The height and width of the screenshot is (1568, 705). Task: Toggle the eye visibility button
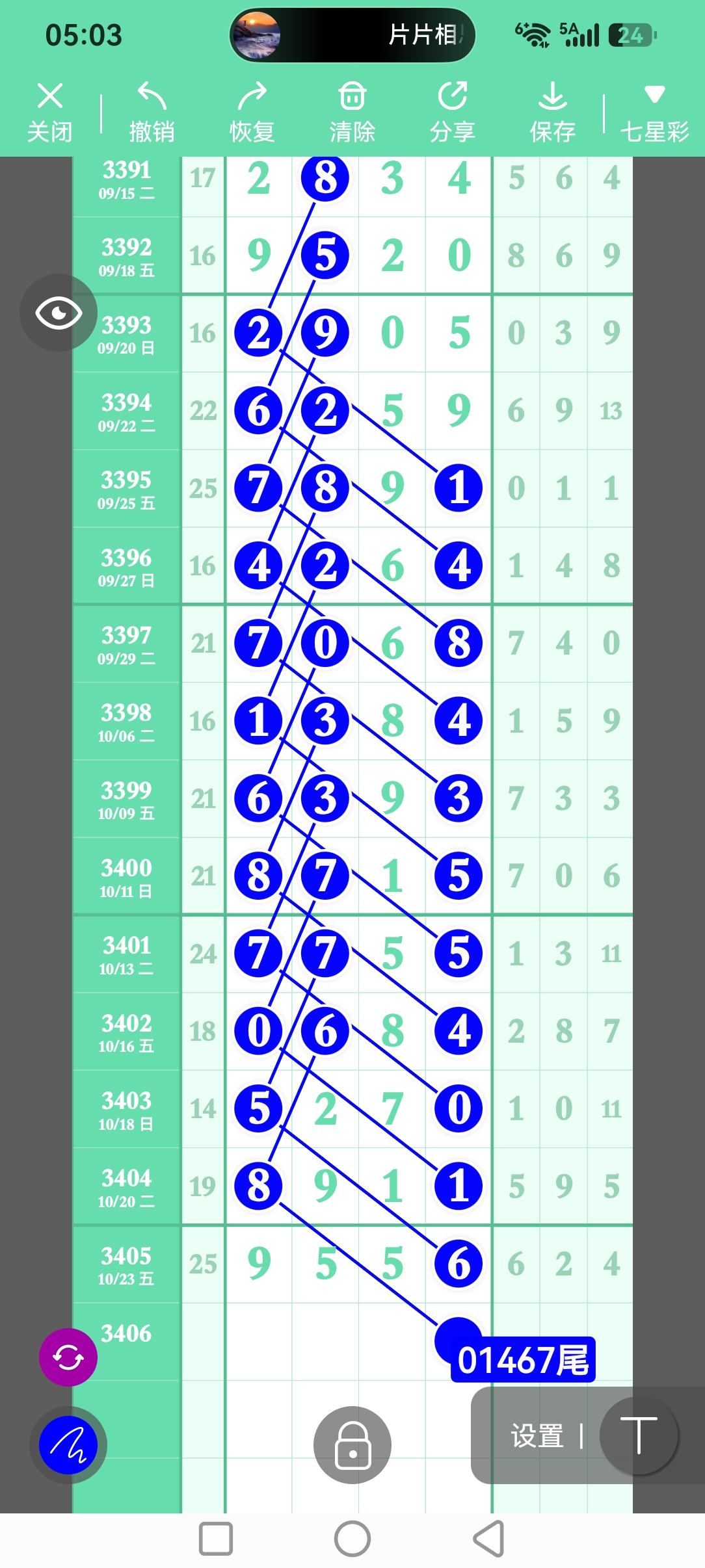coord(59,313)
